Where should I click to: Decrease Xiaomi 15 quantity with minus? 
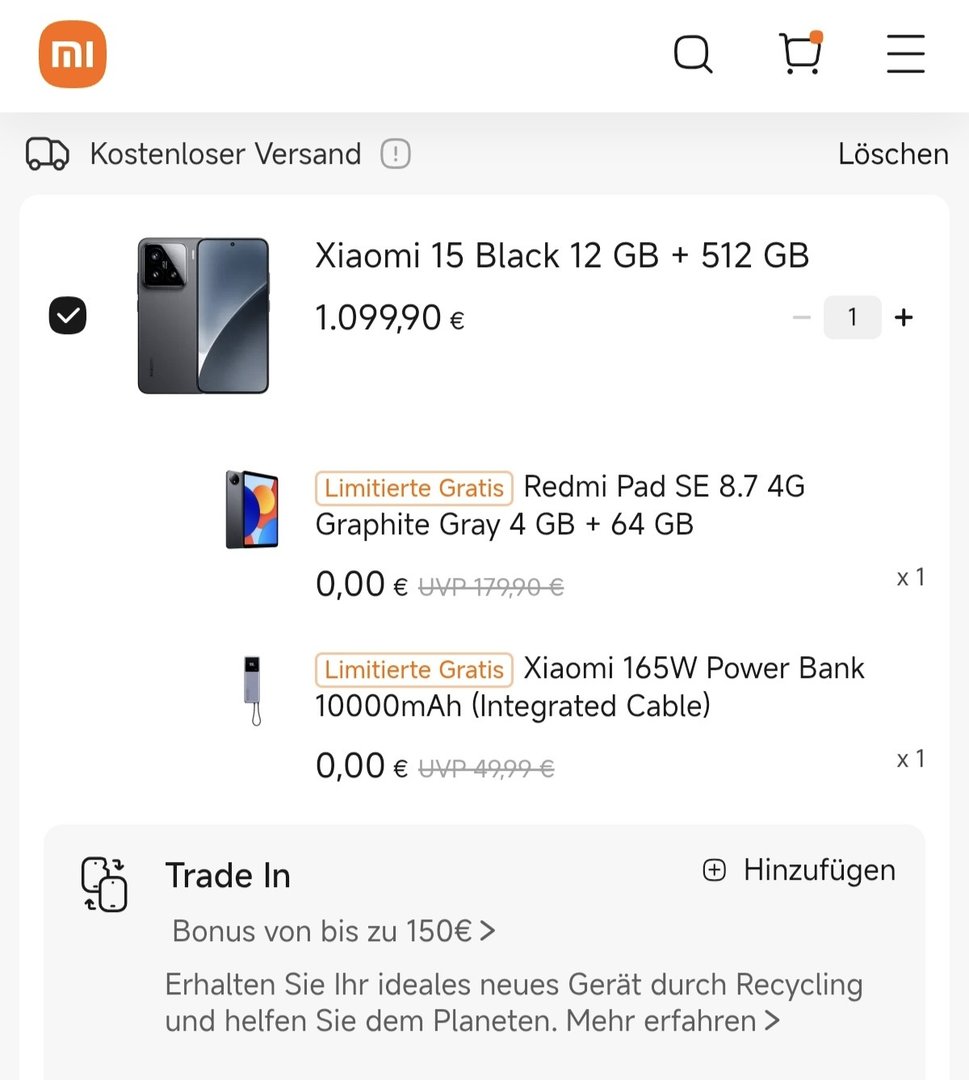801,318
